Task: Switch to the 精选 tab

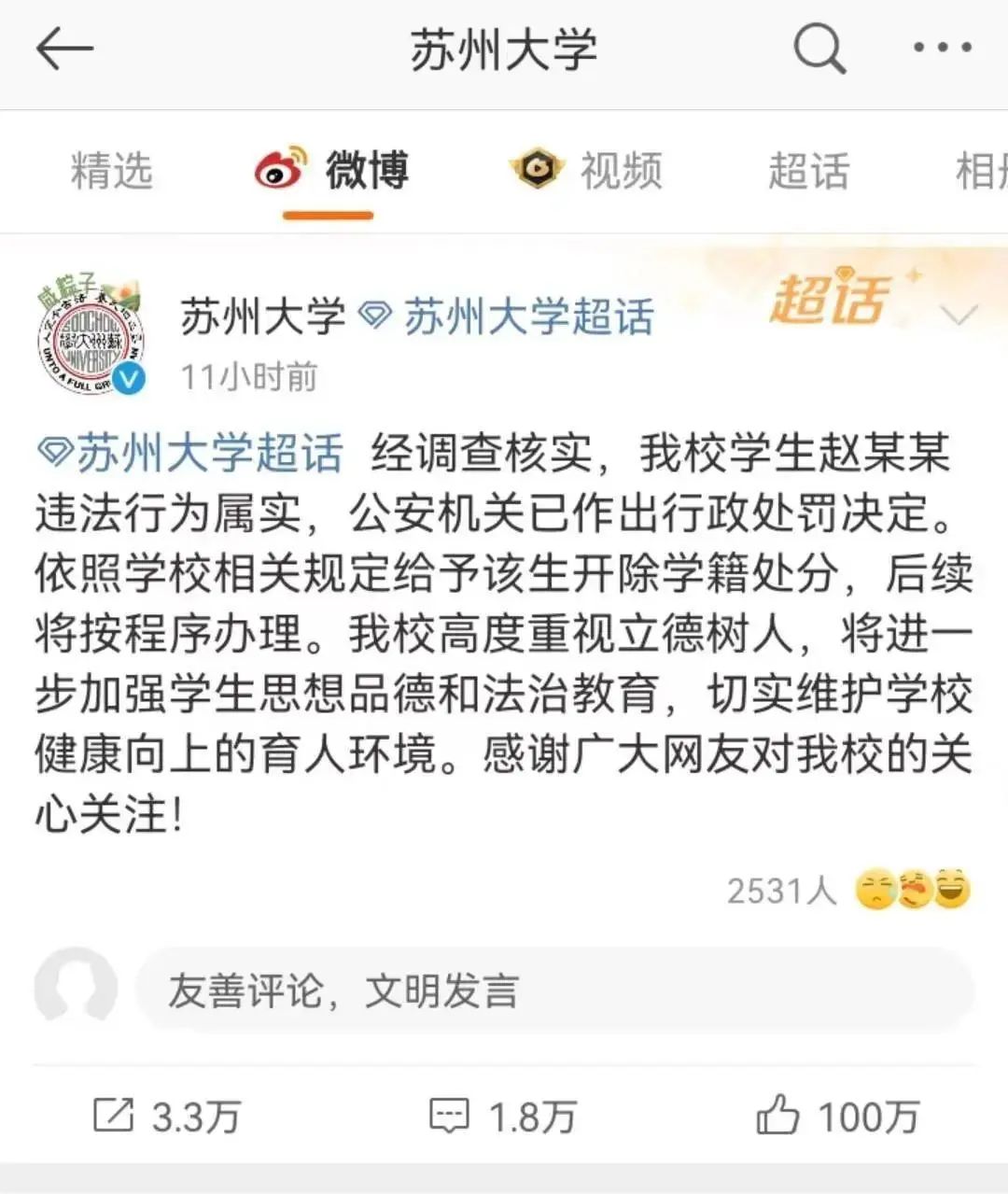Action: (111, 172)
